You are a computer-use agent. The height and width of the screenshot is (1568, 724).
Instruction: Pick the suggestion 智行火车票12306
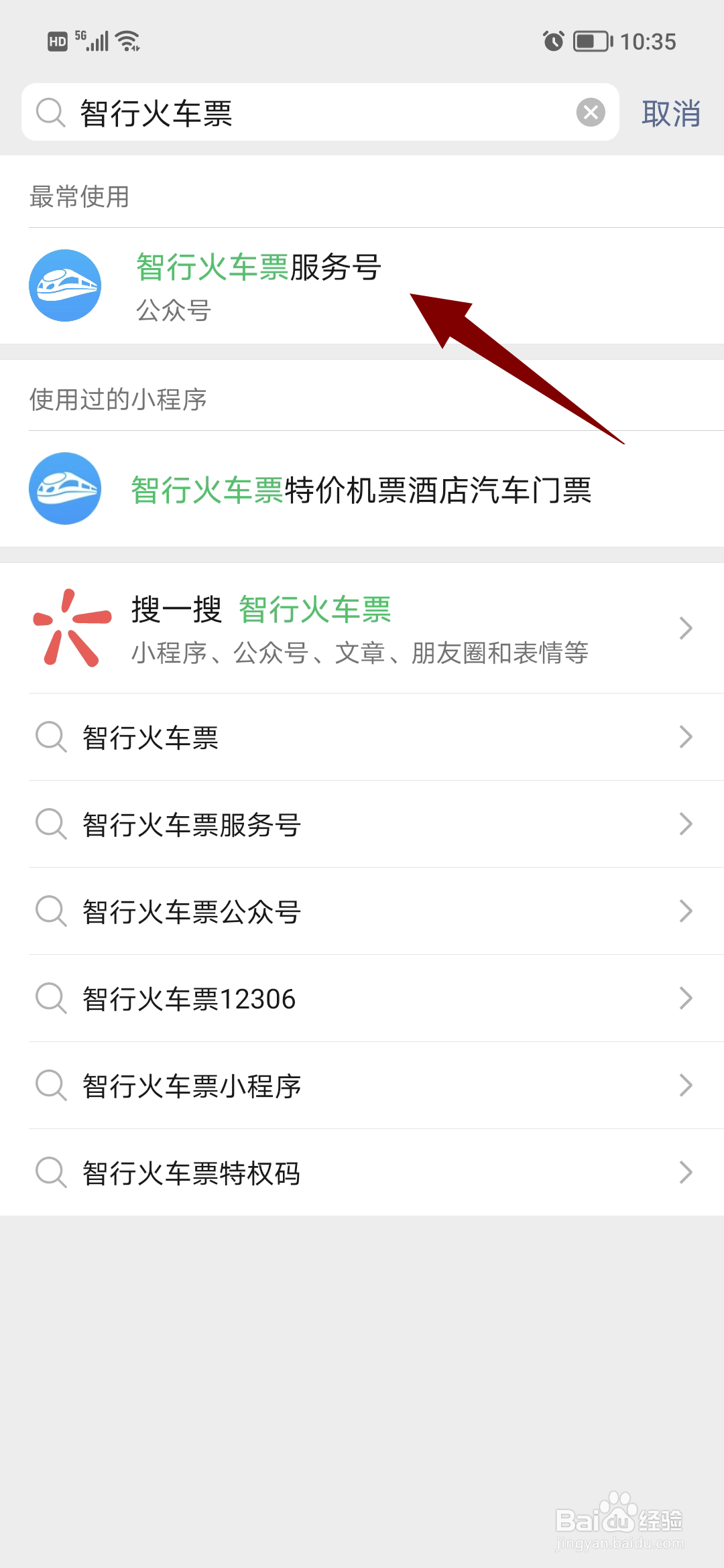(362, 998)
